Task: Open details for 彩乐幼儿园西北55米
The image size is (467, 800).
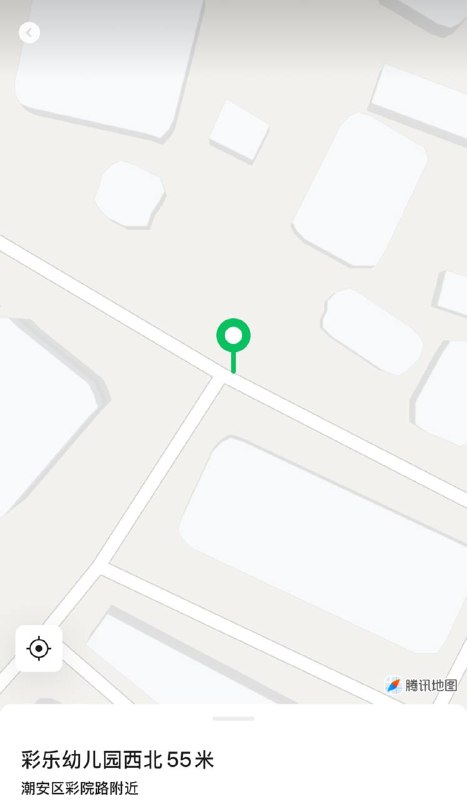Action: point(117,760)
